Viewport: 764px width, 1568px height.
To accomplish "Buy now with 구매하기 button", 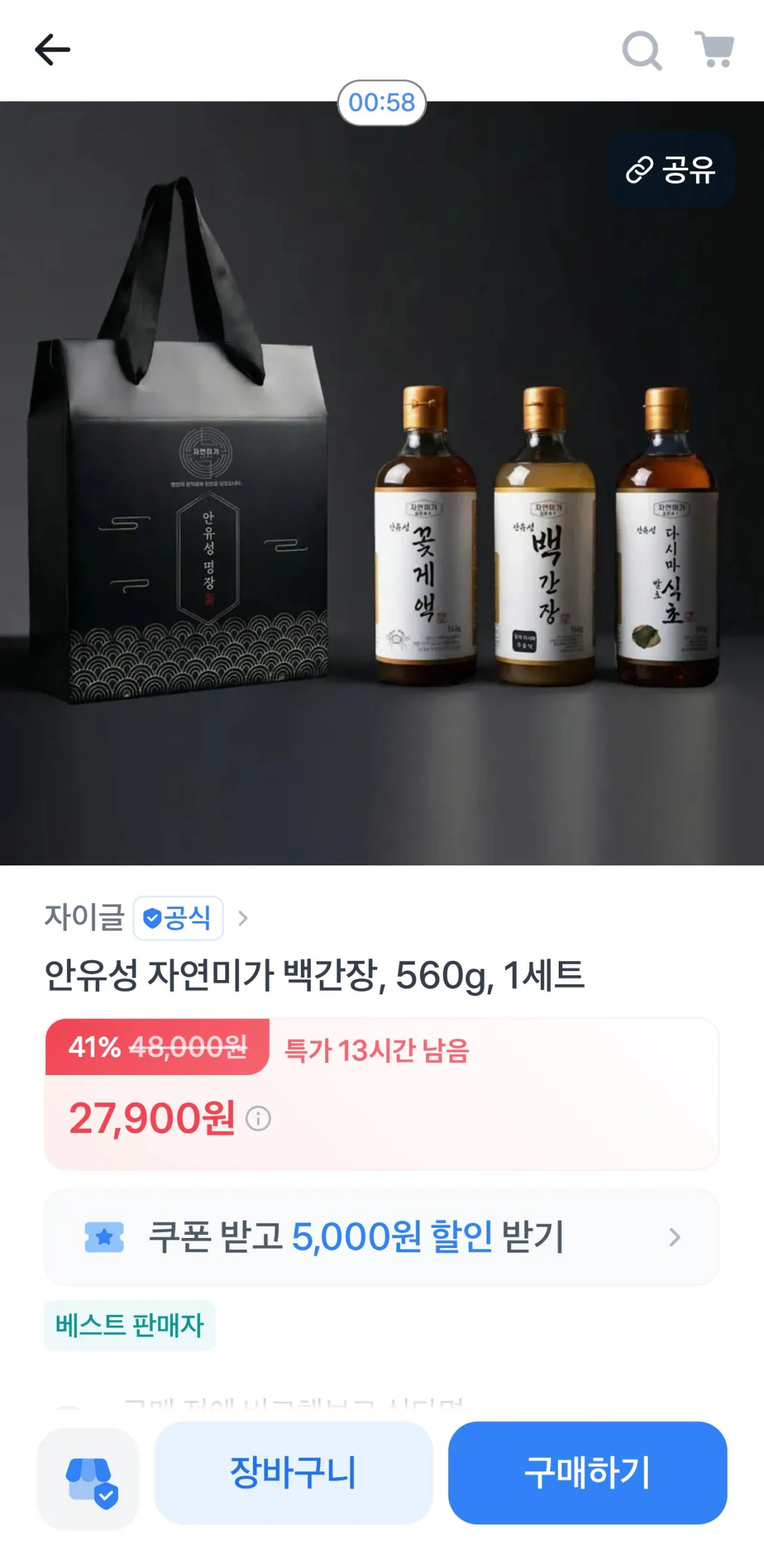I will (587, 1472).
